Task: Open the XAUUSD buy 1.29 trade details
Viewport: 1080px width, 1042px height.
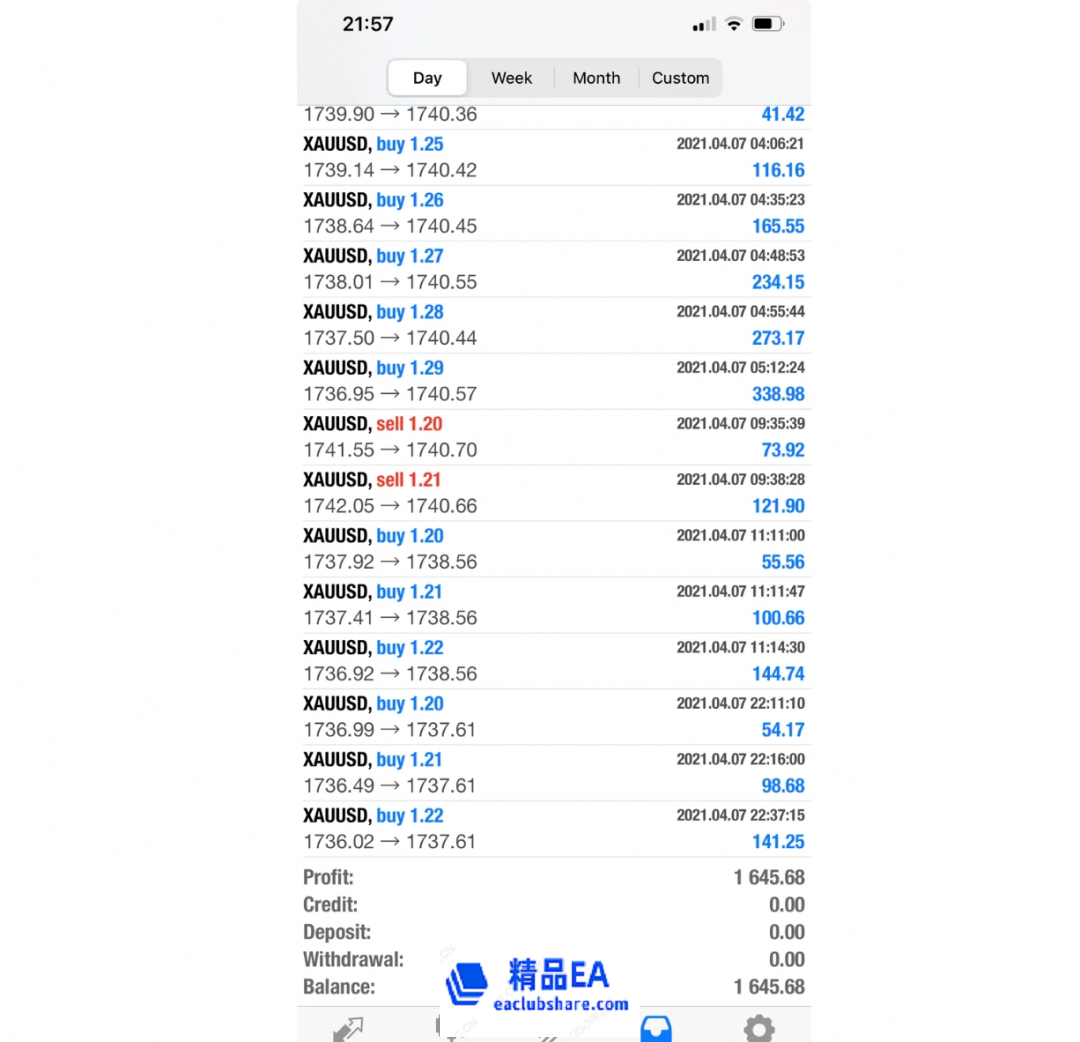Action: point(553,381)
